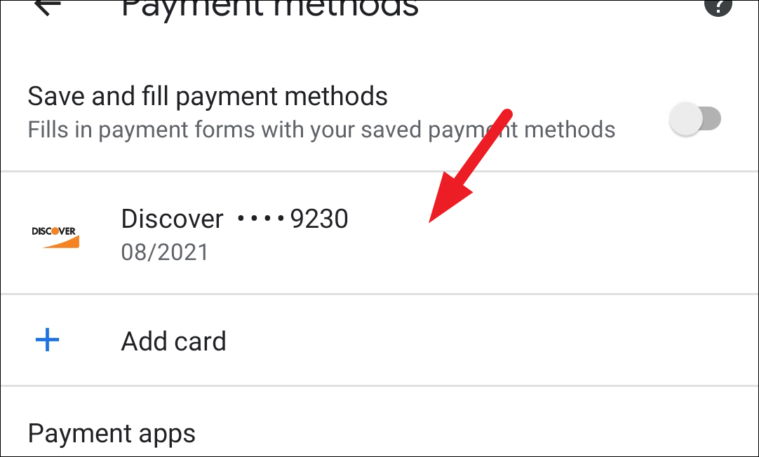Add a new card
The height and width of the screenshot is (457, 759).
(173, 341)
